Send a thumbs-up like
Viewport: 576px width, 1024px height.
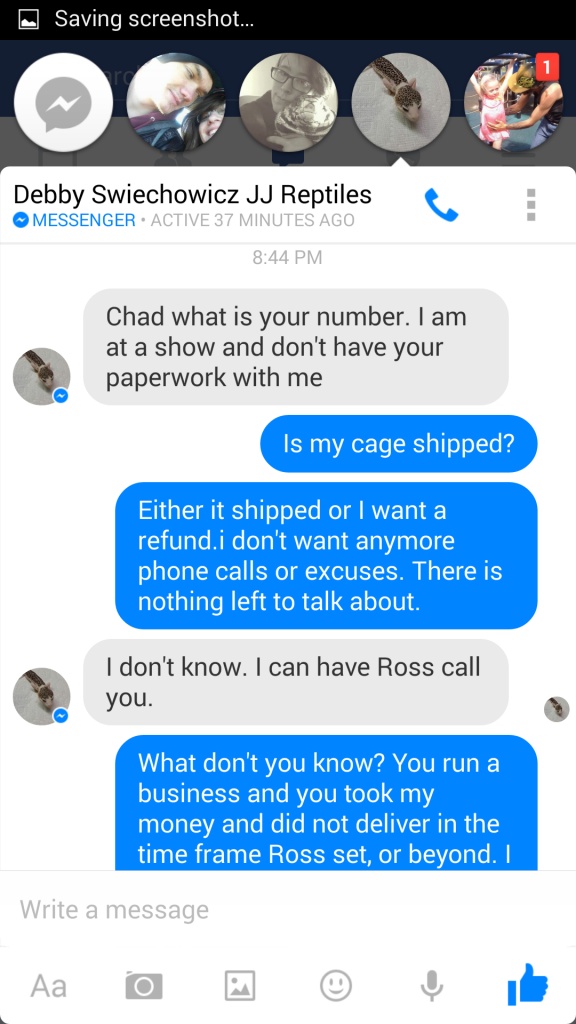pos(528,984)
